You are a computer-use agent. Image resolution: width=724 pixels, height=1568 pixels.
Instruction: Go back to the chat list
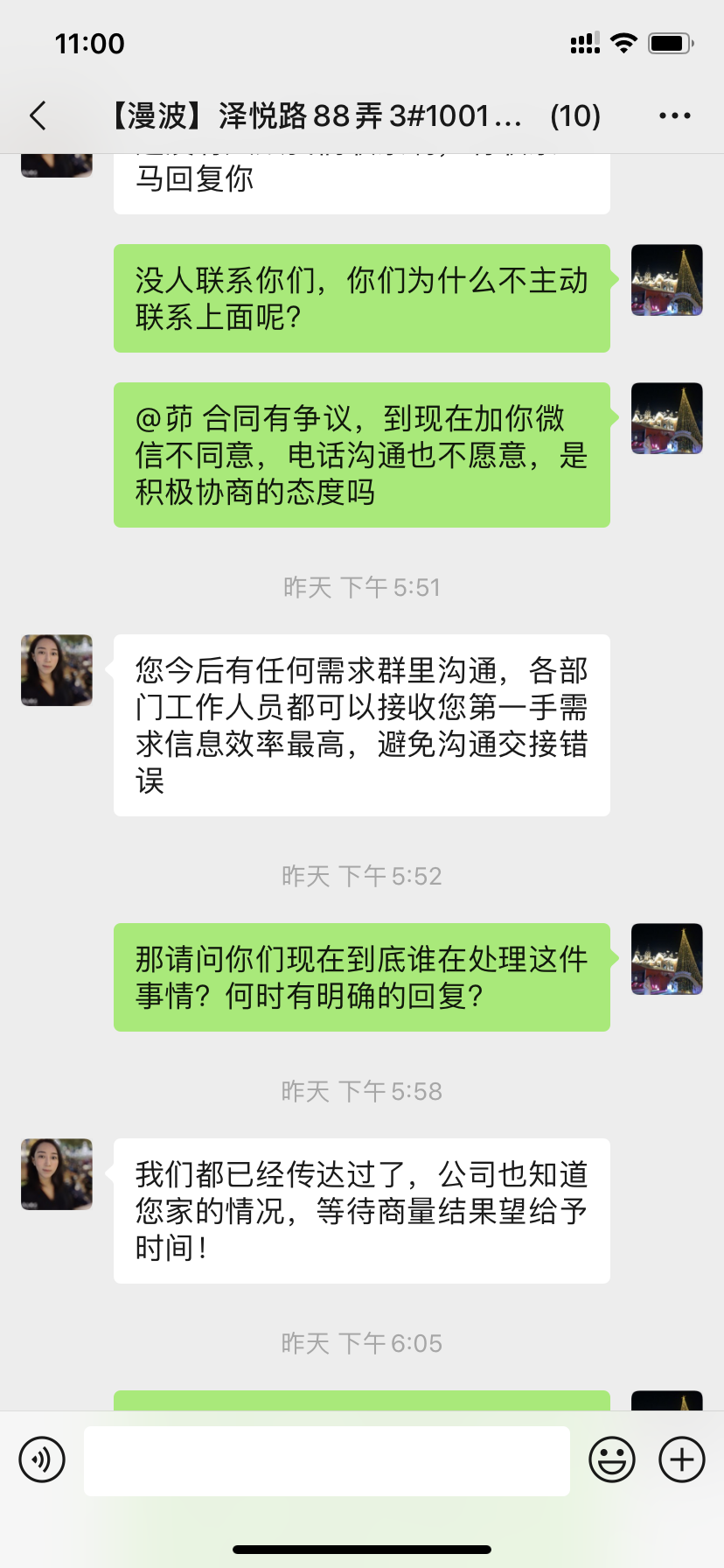38,115
